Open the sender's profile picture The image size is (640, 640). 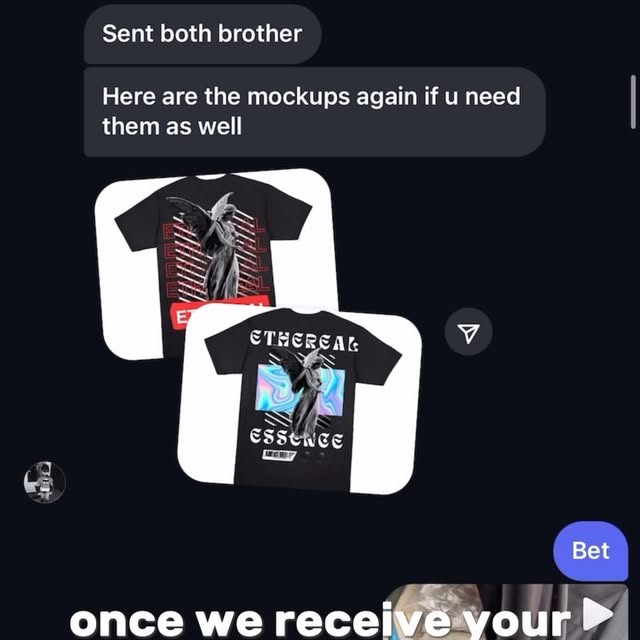click(45, 483)
